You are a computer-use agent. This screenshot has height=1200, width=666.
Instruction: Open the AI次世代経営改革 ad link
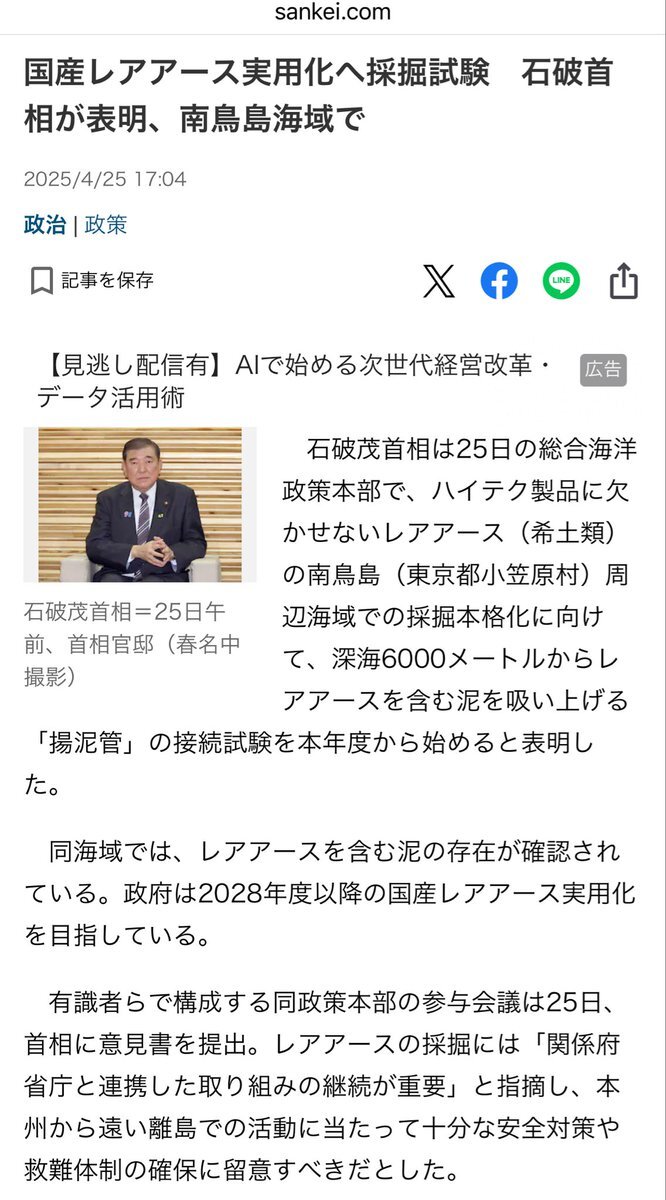pos(295,381)
